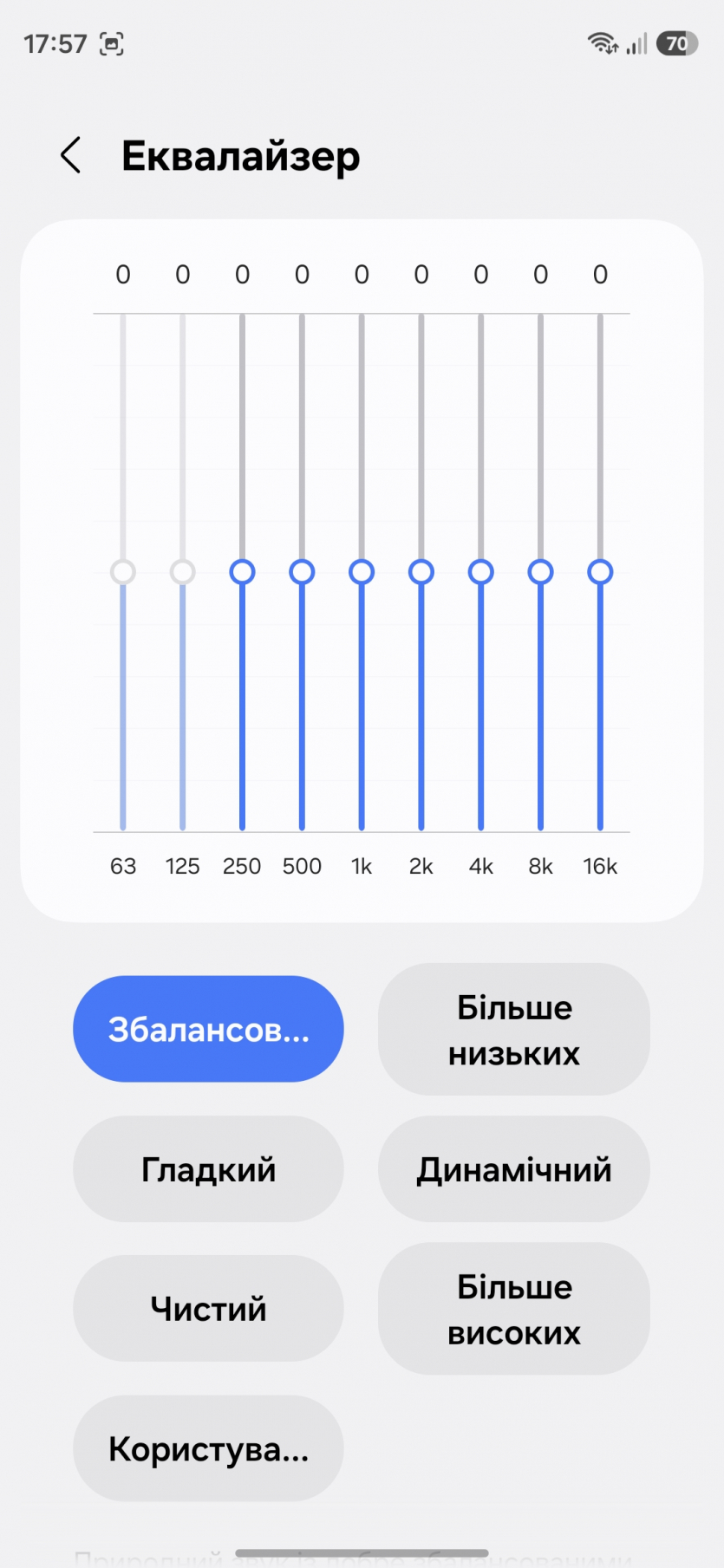Select the Збалансований preset

[x=208, y=1029]
